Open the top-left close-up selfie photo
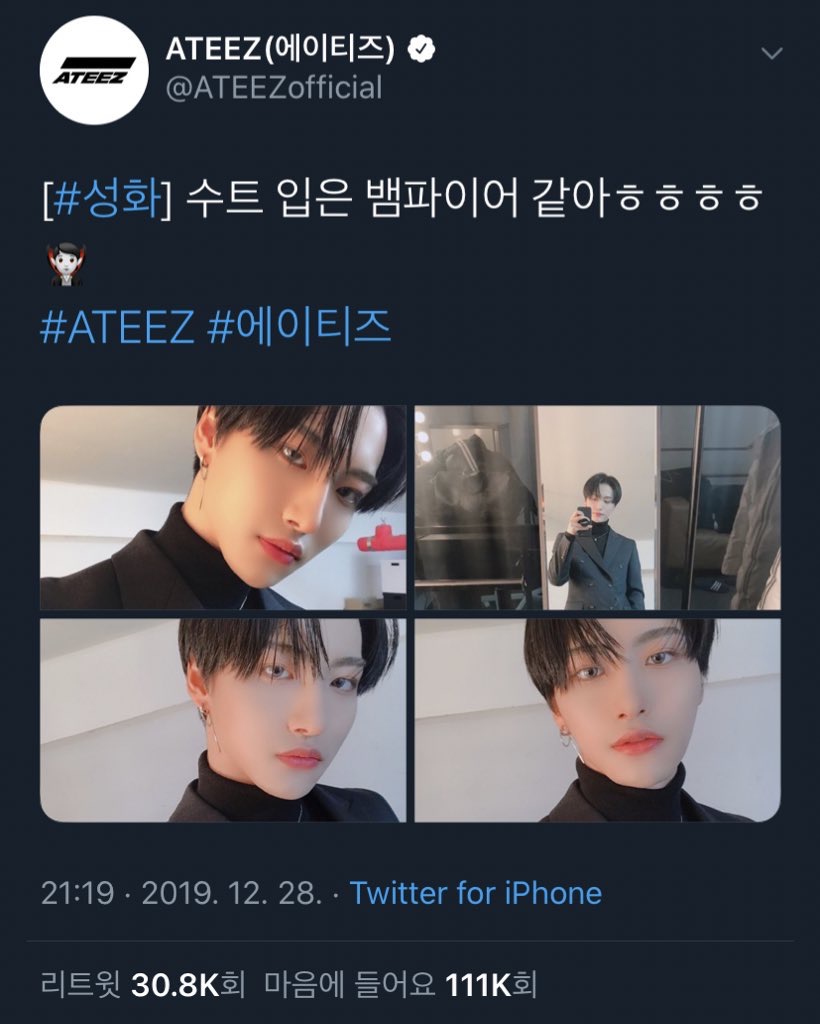The width and height of the screenshot is (820, 1024). (x=220, y=510)
